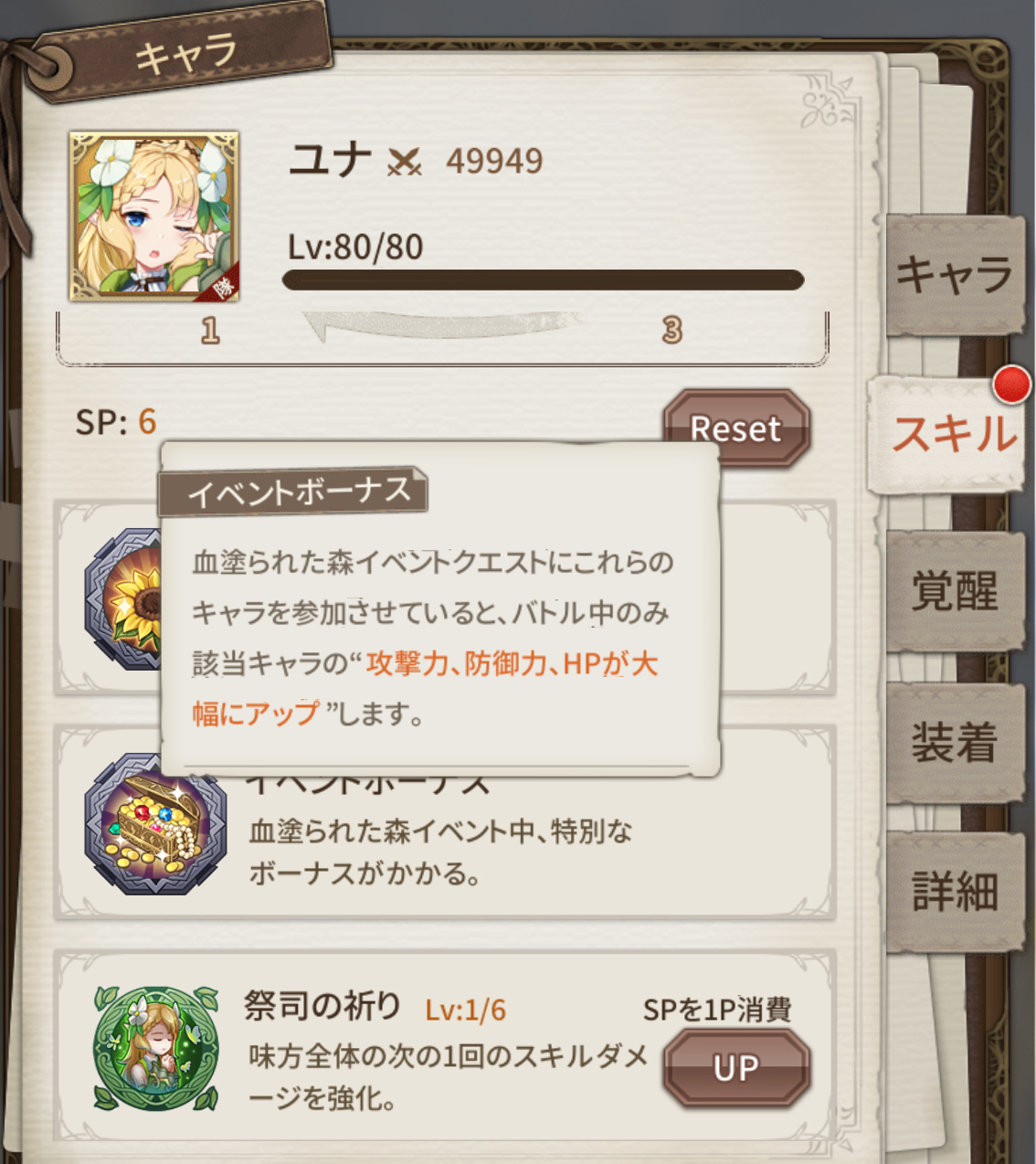Image resolution: width=1036 pixels, height=1164 pixels.
Task: Tap the sunflower skill icon
Action: pyautogui.click(x=124, y=599)
